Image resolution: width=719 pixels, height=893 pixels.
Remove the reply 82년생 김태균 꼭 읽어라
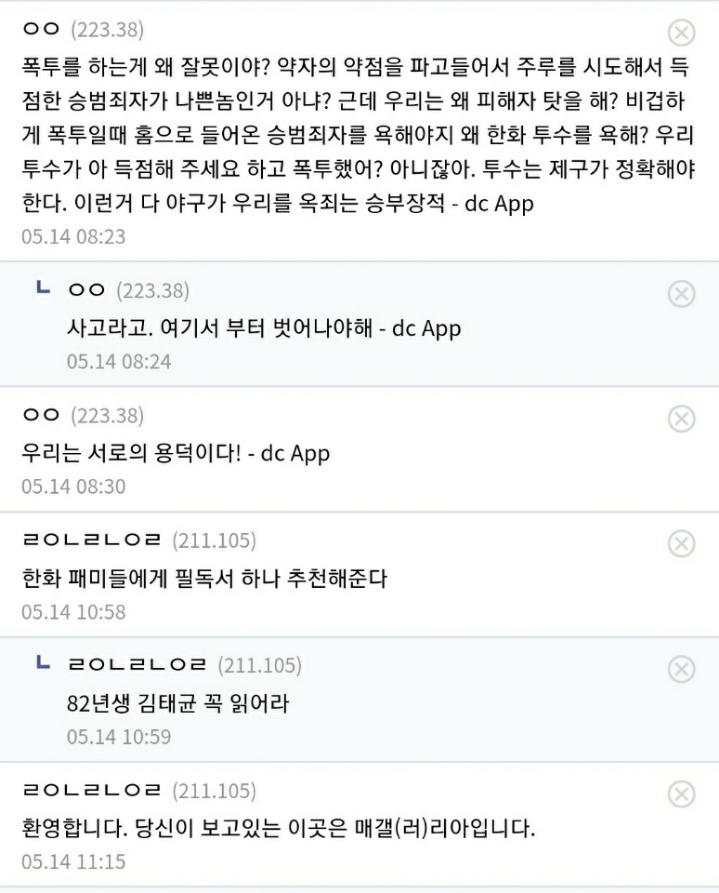(x=681, y=668)
